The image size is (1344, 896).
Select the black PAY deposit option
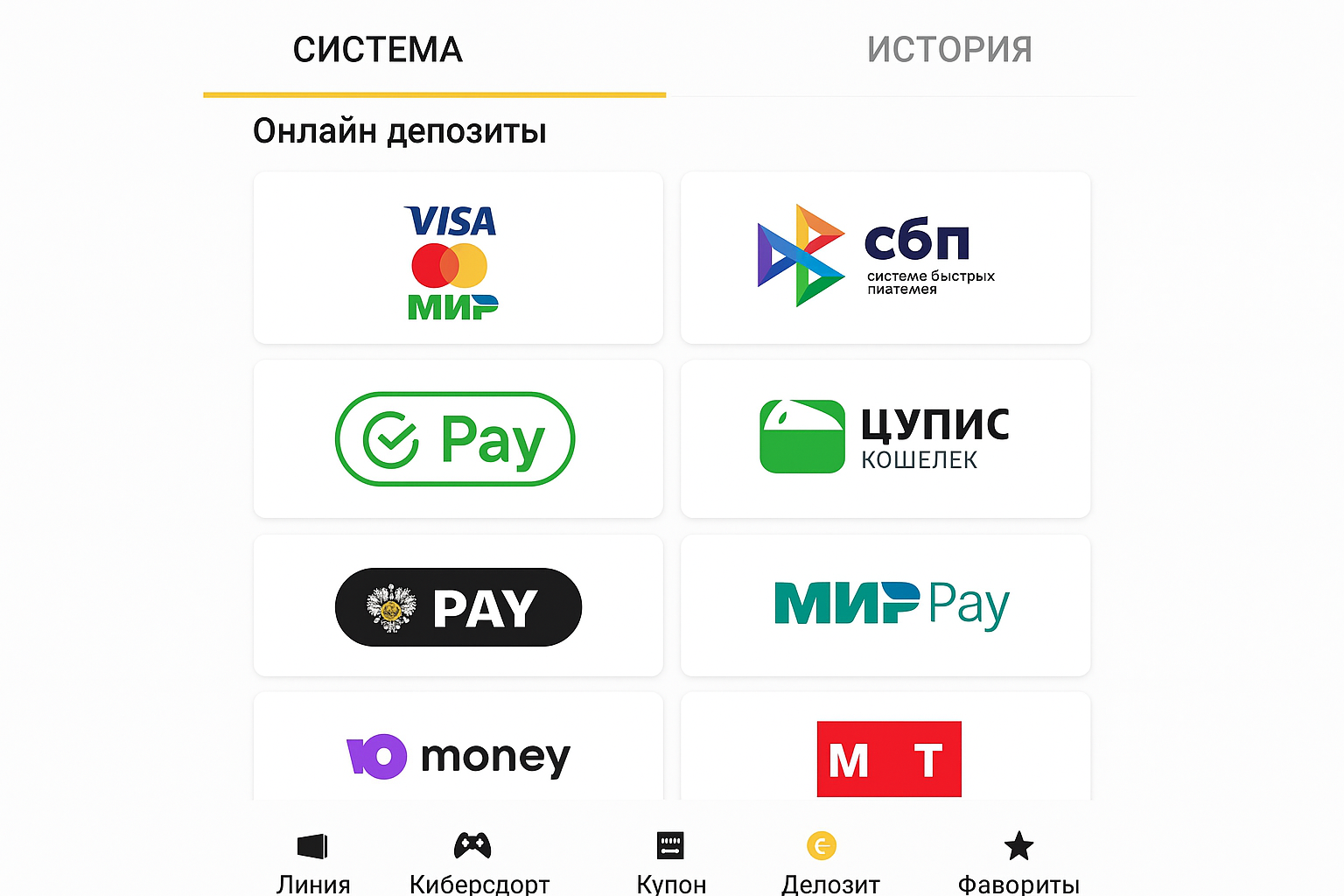pos(458,606)
